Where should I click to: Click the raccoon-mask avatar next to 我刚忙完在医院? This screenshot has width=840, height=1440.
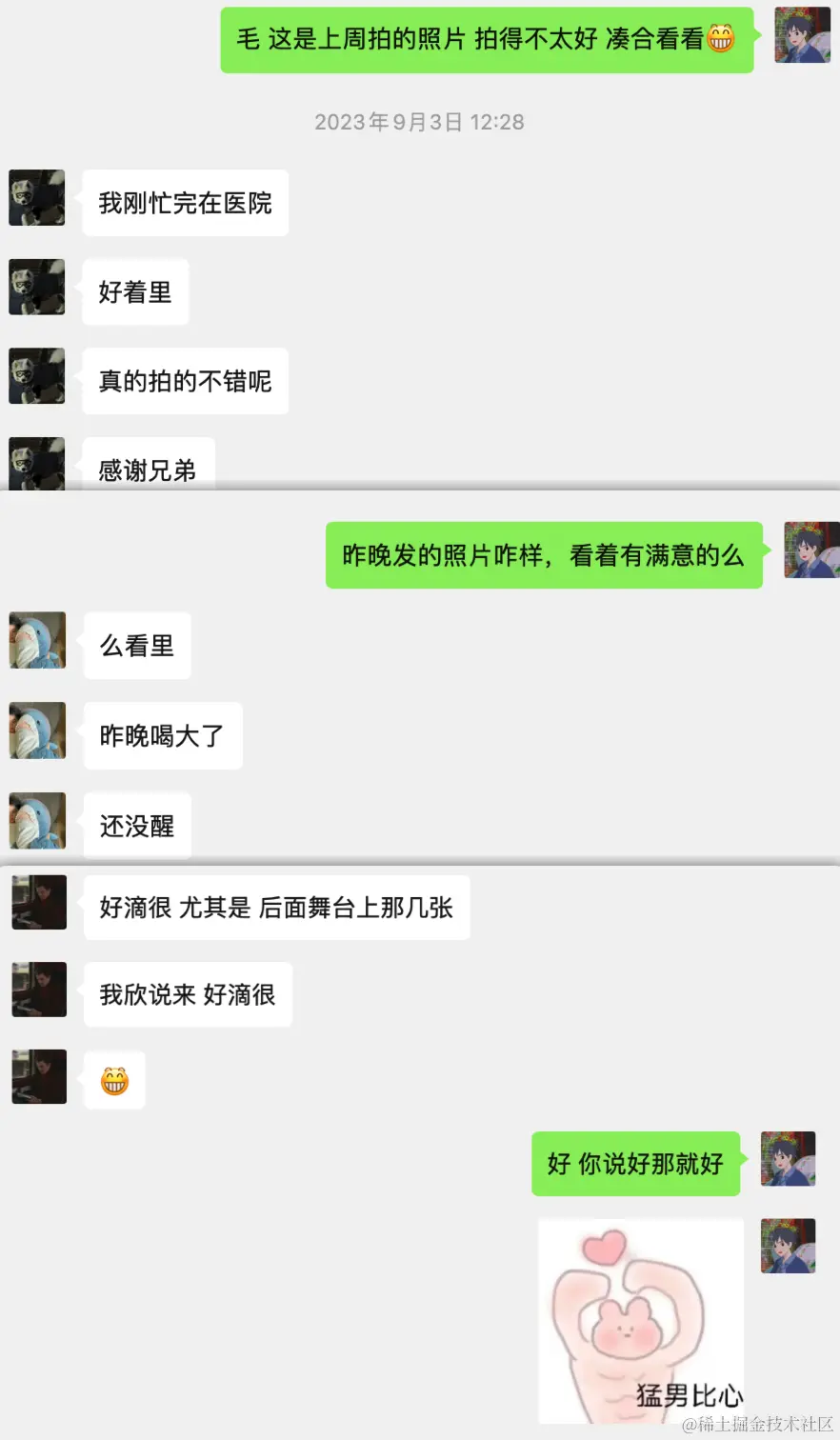click(x=36, y=198)
